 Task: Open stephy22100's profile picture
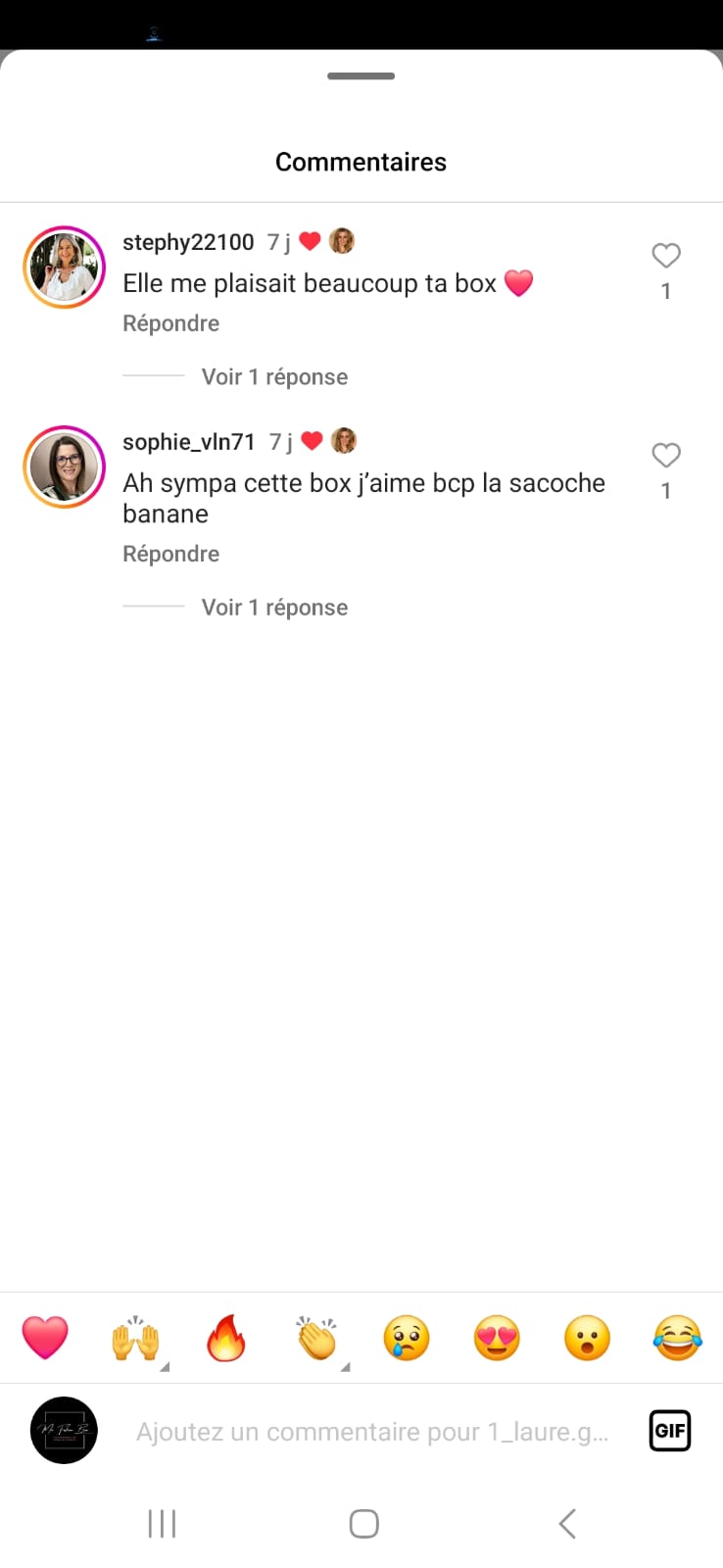coord(64,268)
